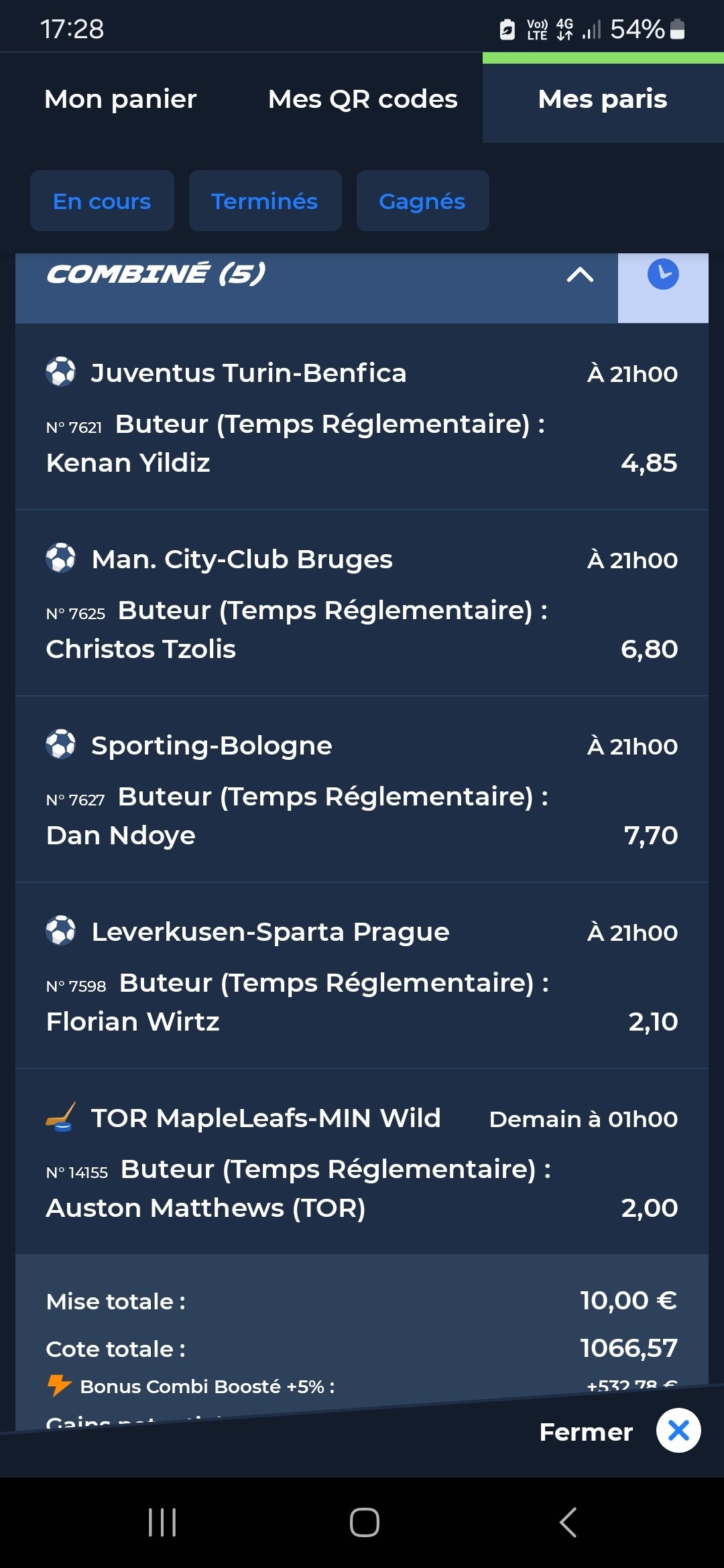Collapse the Combiné (5) bet
The image size is (724, 1568).
point(581,275)
